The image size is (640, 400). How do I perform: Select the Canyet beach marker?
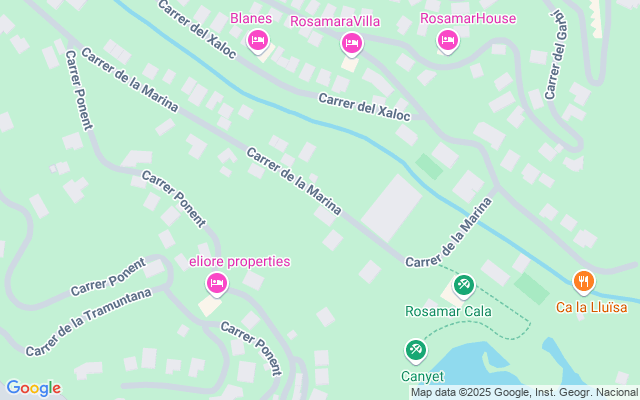(416, 351)
